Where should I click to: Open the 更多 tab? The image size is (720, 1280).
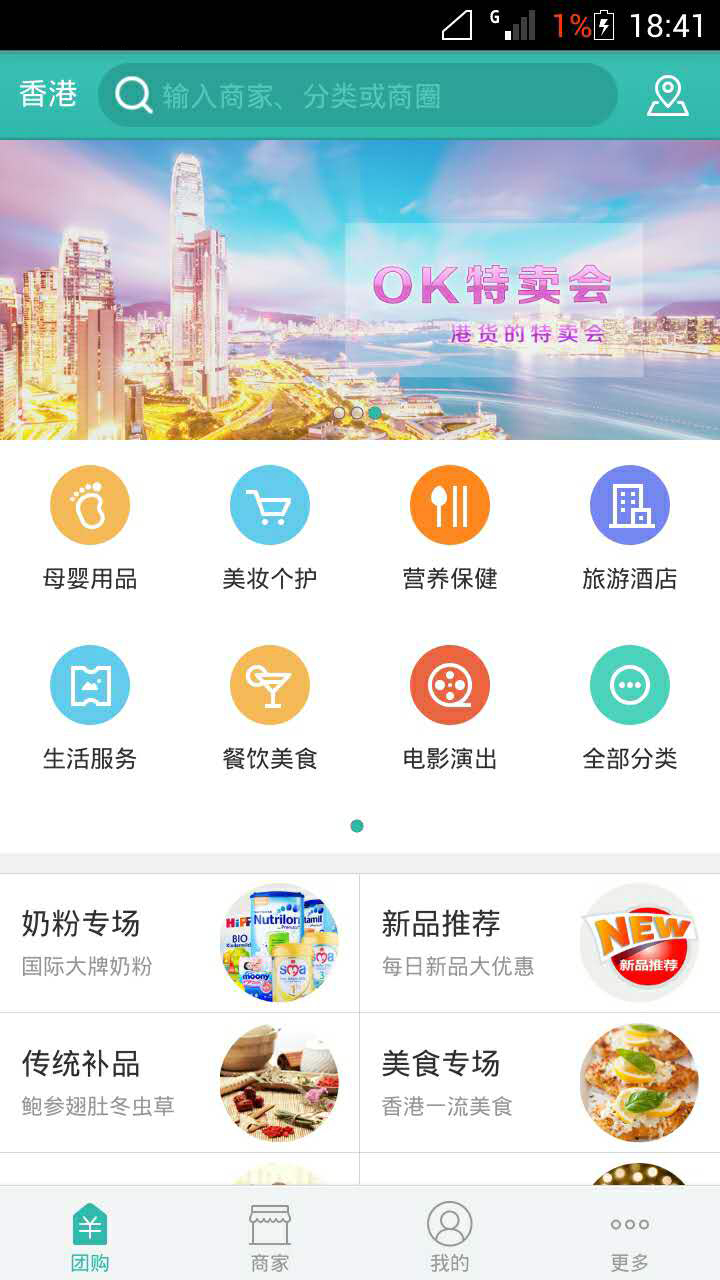tap(630, 1236)
